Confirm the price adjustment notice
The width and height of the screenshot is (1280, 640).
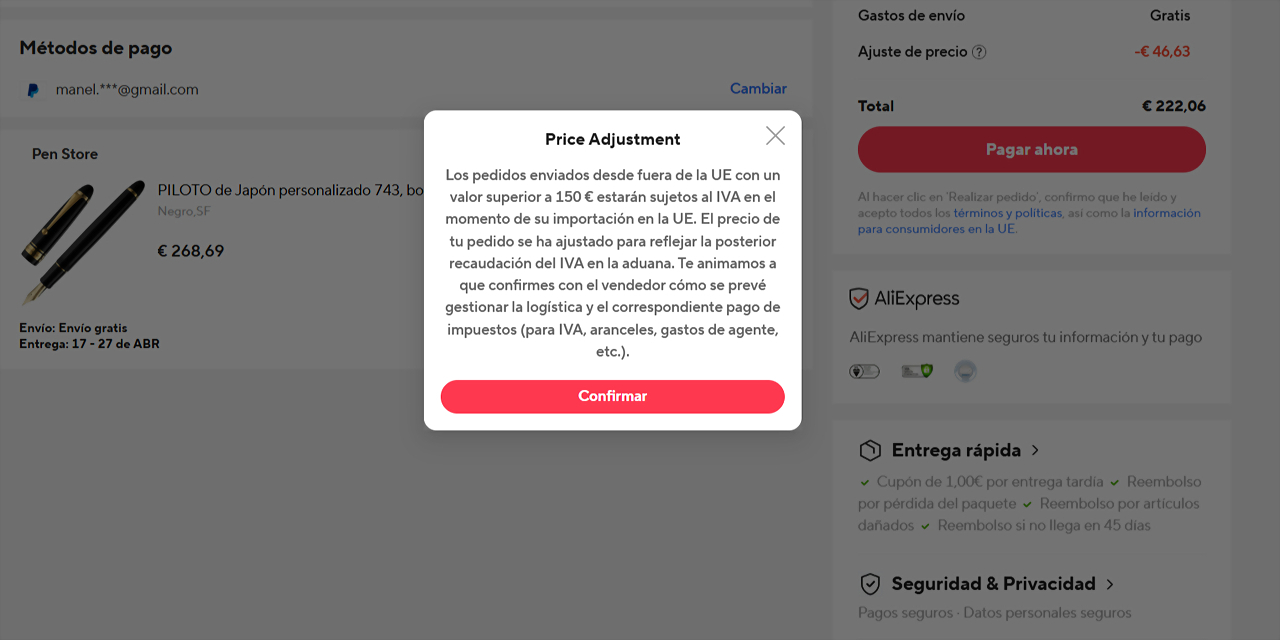[x=612, y=396]
